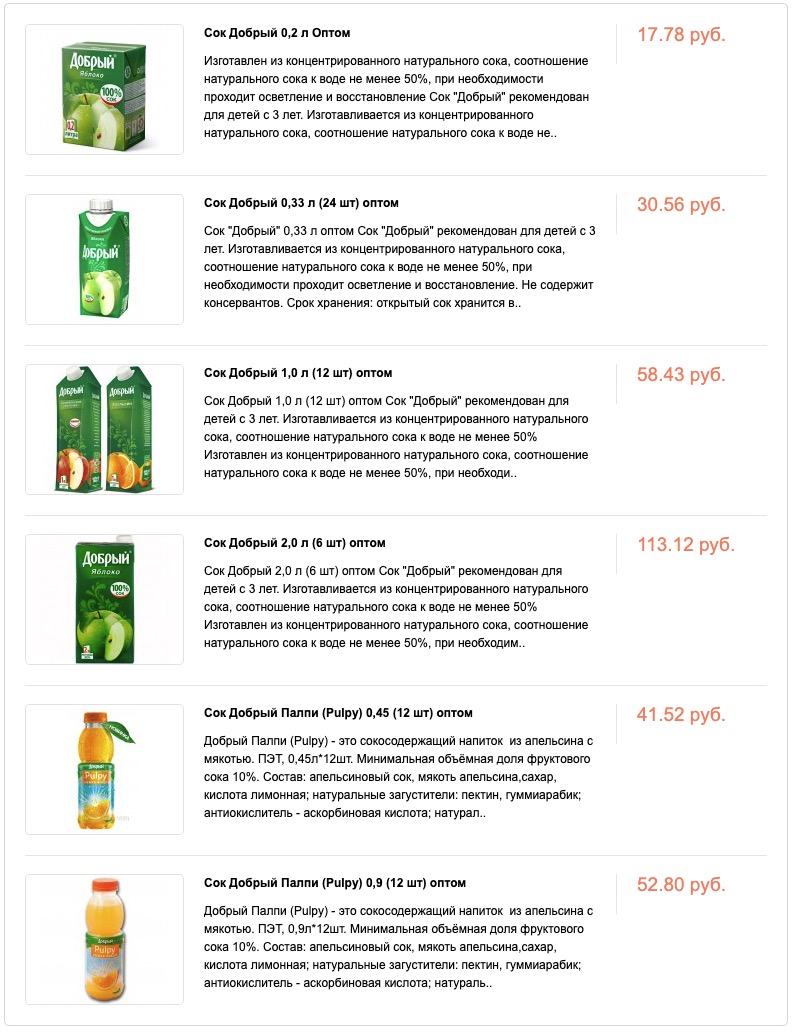This screenshot has height=1033, width=795.
Task: Tap the Pulpy 0,9 bottle image
Action: pyautogui.click(x=105, y=939)
